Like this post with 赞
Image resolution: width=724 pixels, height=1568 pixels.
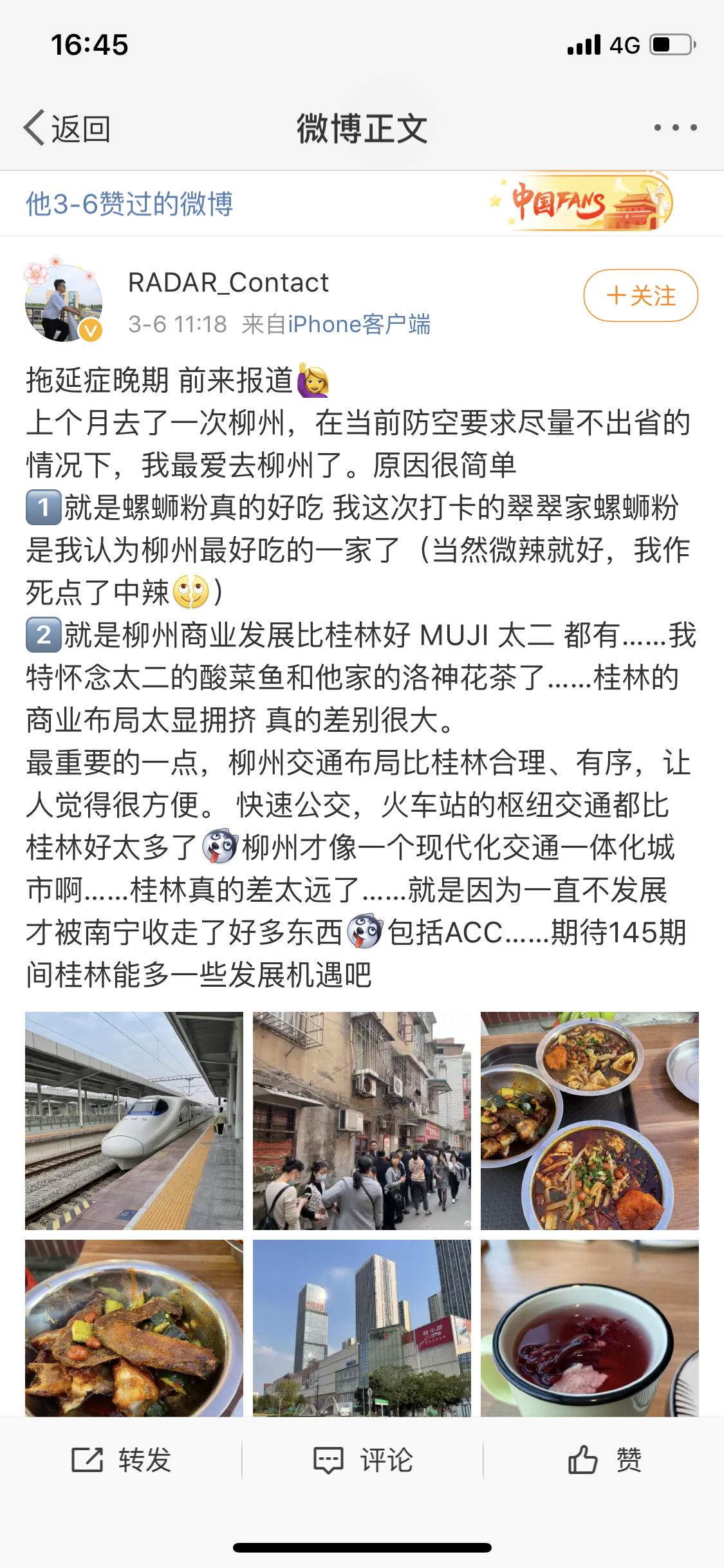(x=604, y=1460)
